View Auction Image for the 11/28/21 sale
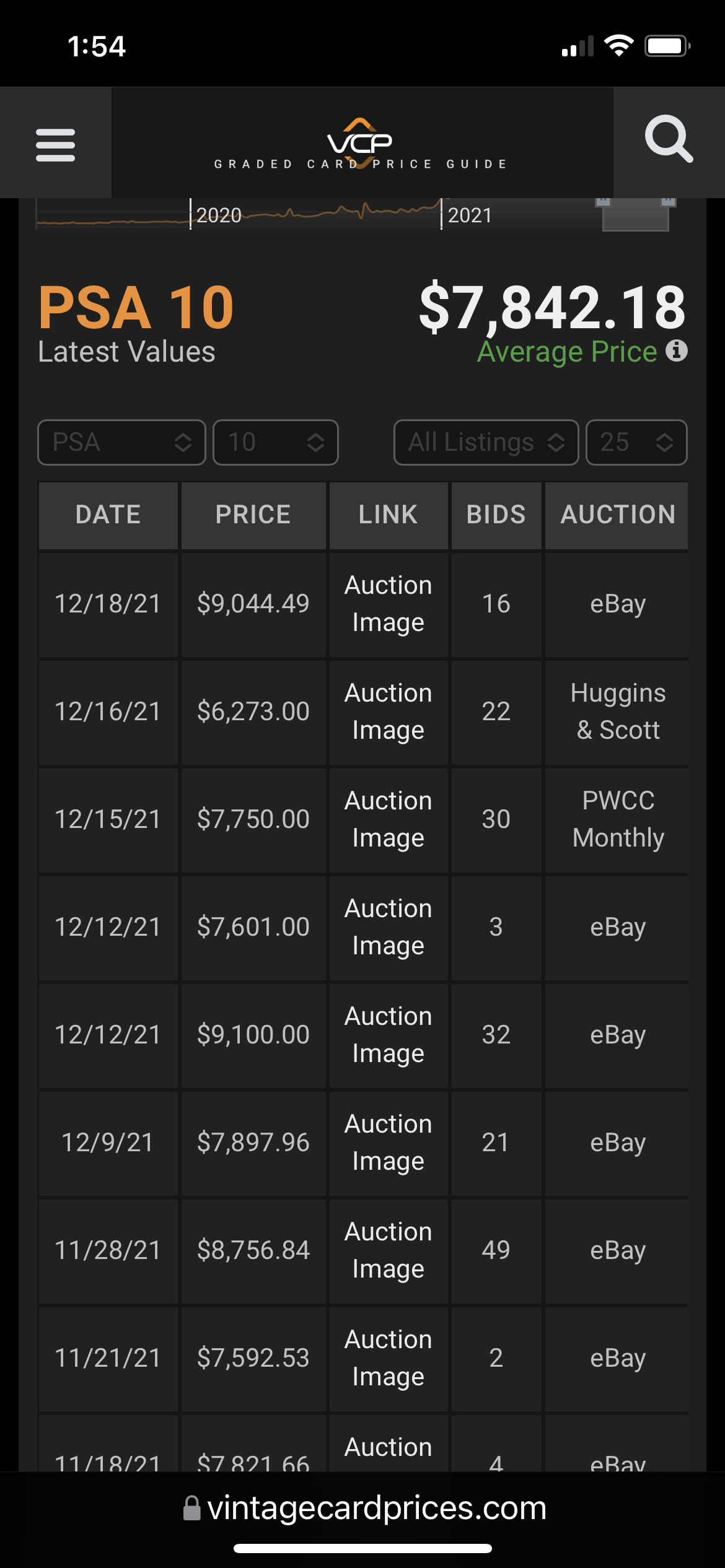 389,1250
